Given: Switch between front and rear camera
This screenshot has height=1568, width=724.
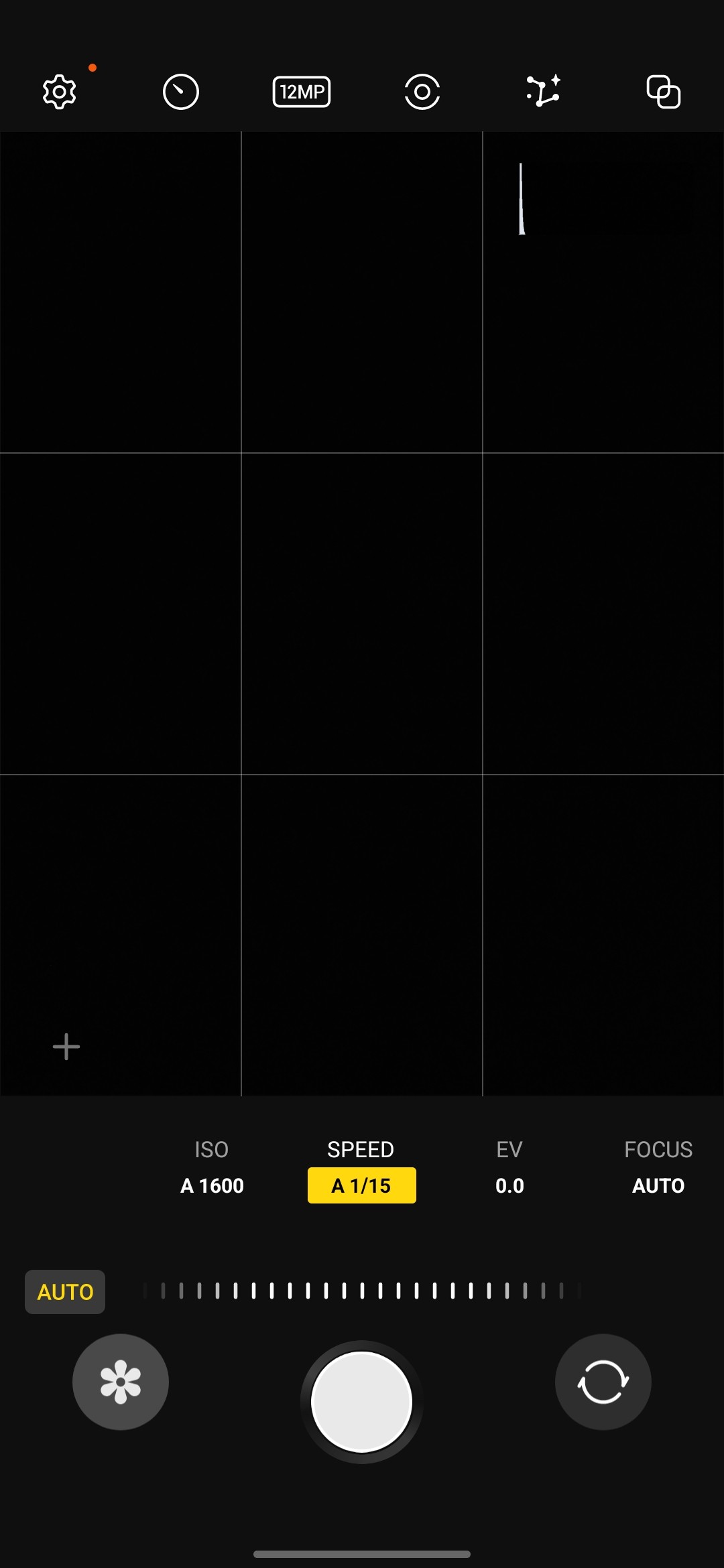Looking at the screenshot, I should click(x=603, y=1382).
